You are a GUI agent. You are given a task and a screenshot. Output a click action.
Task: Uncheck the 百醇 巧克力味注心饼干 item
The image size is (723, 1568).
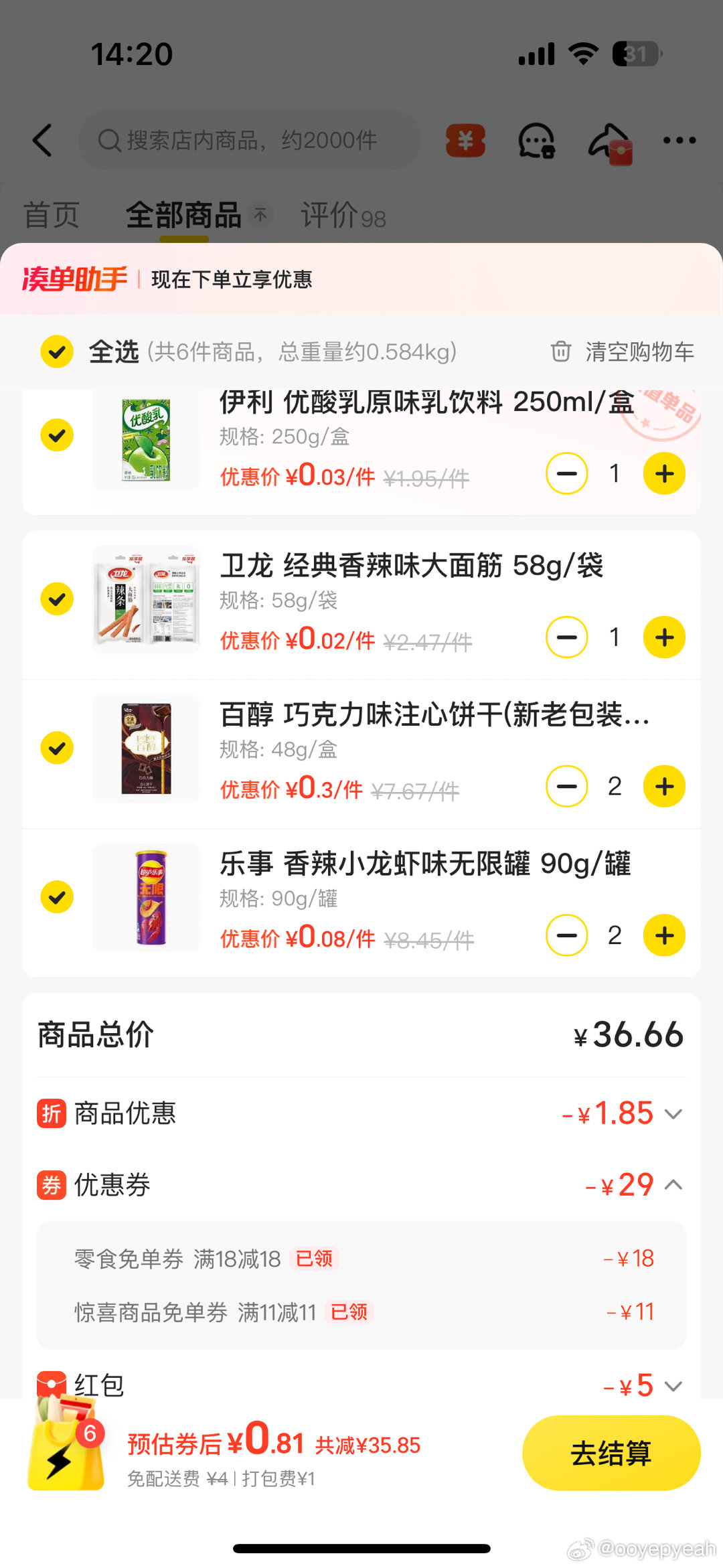[57, 748]
